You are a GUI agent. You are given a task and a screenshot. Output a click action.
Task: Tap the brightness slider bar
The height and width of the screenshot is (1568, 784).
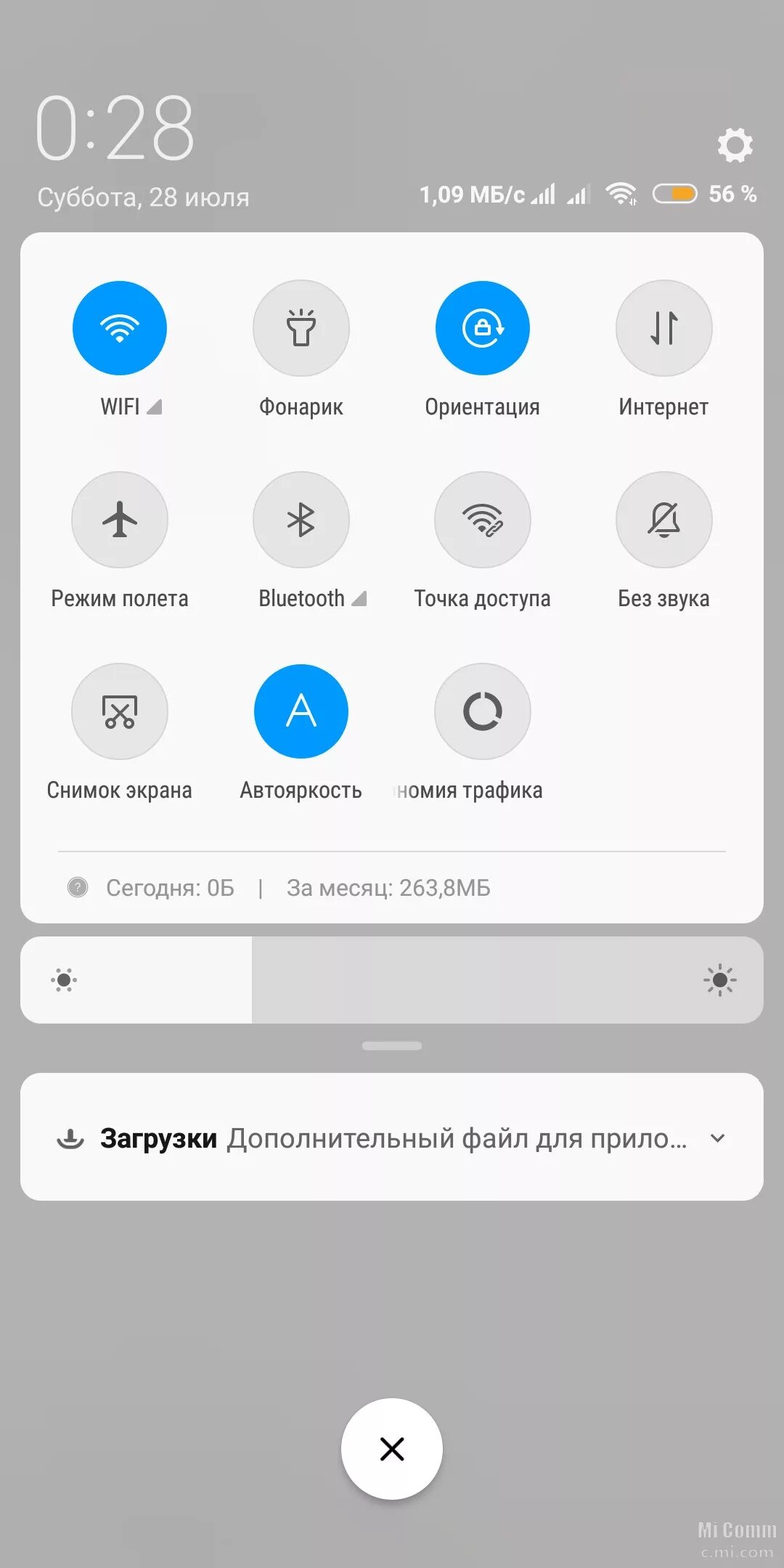point(392,980)
